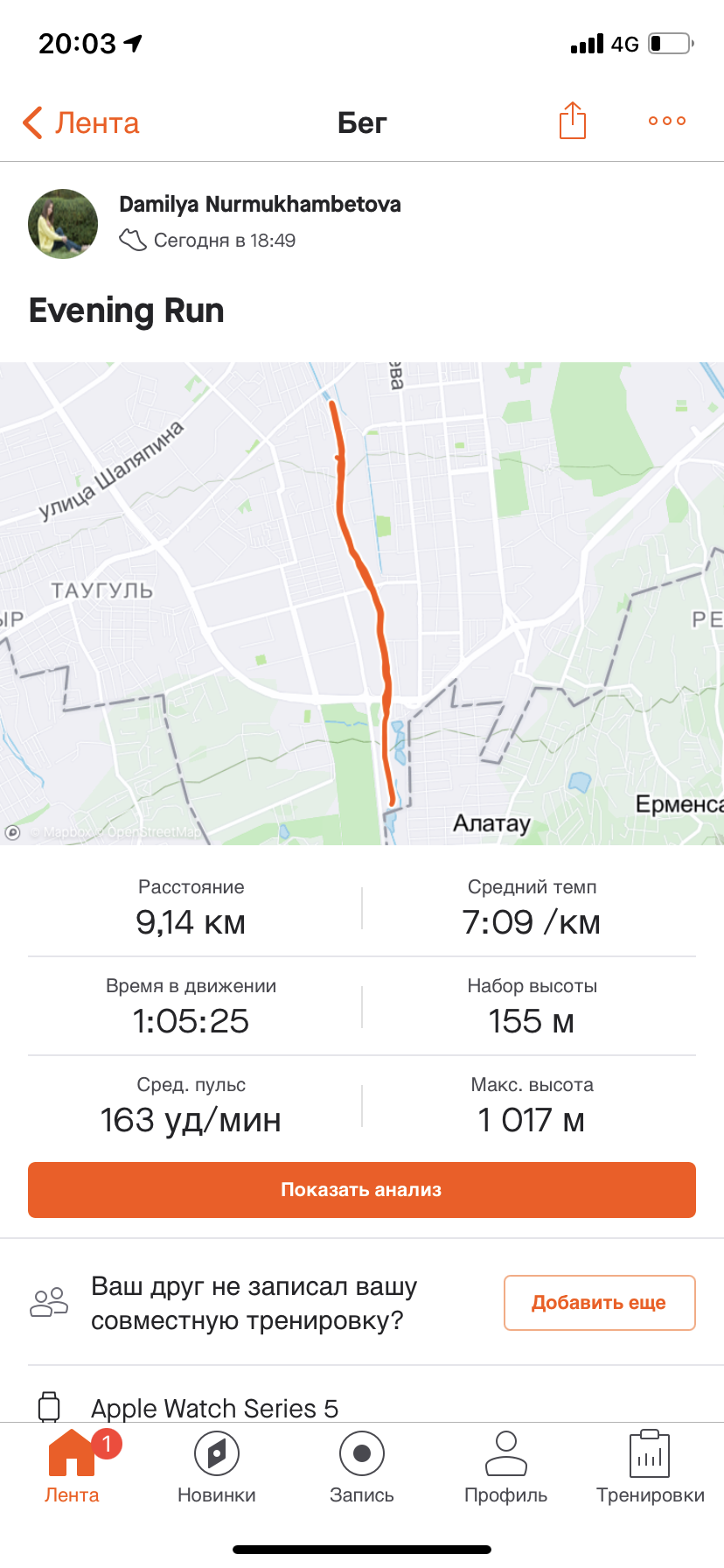Screen dimensions: 724x1568
Task: Tap the Добавить еще button
Action: tap(599, 1303)
